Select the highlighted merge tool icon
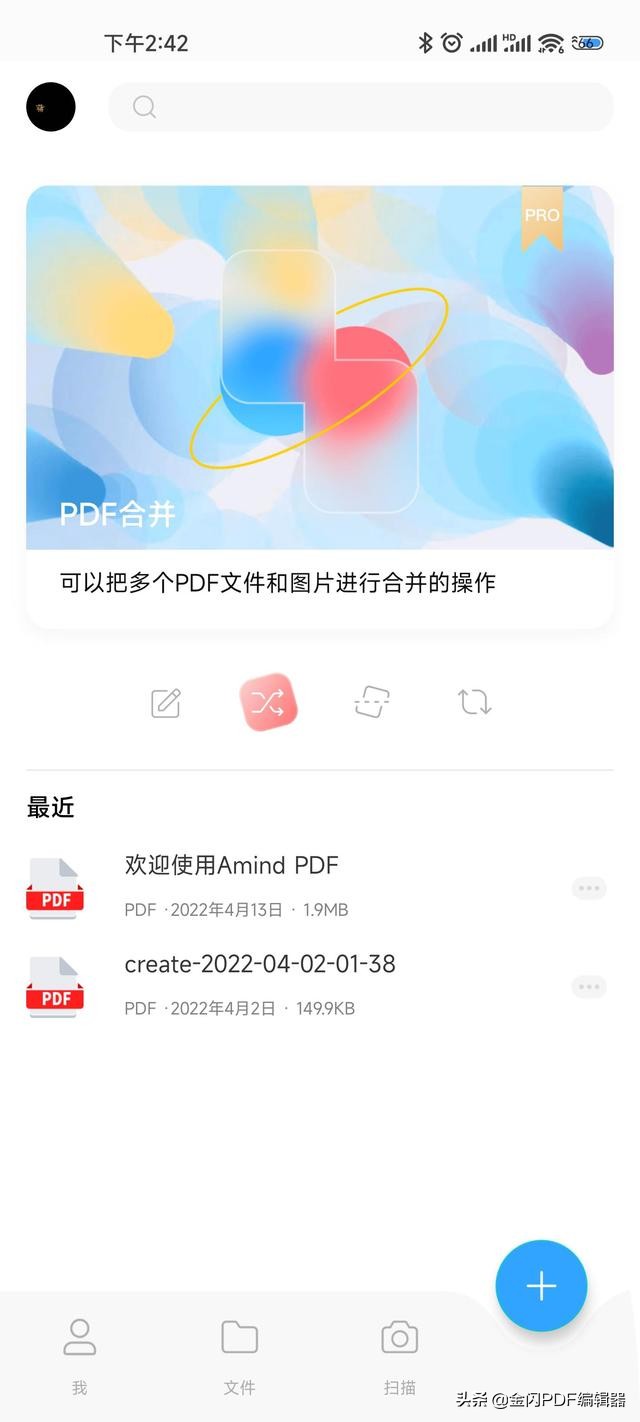Image resolution: width=640 pixels, height=1422 pixels. click(x=268, y=703)
